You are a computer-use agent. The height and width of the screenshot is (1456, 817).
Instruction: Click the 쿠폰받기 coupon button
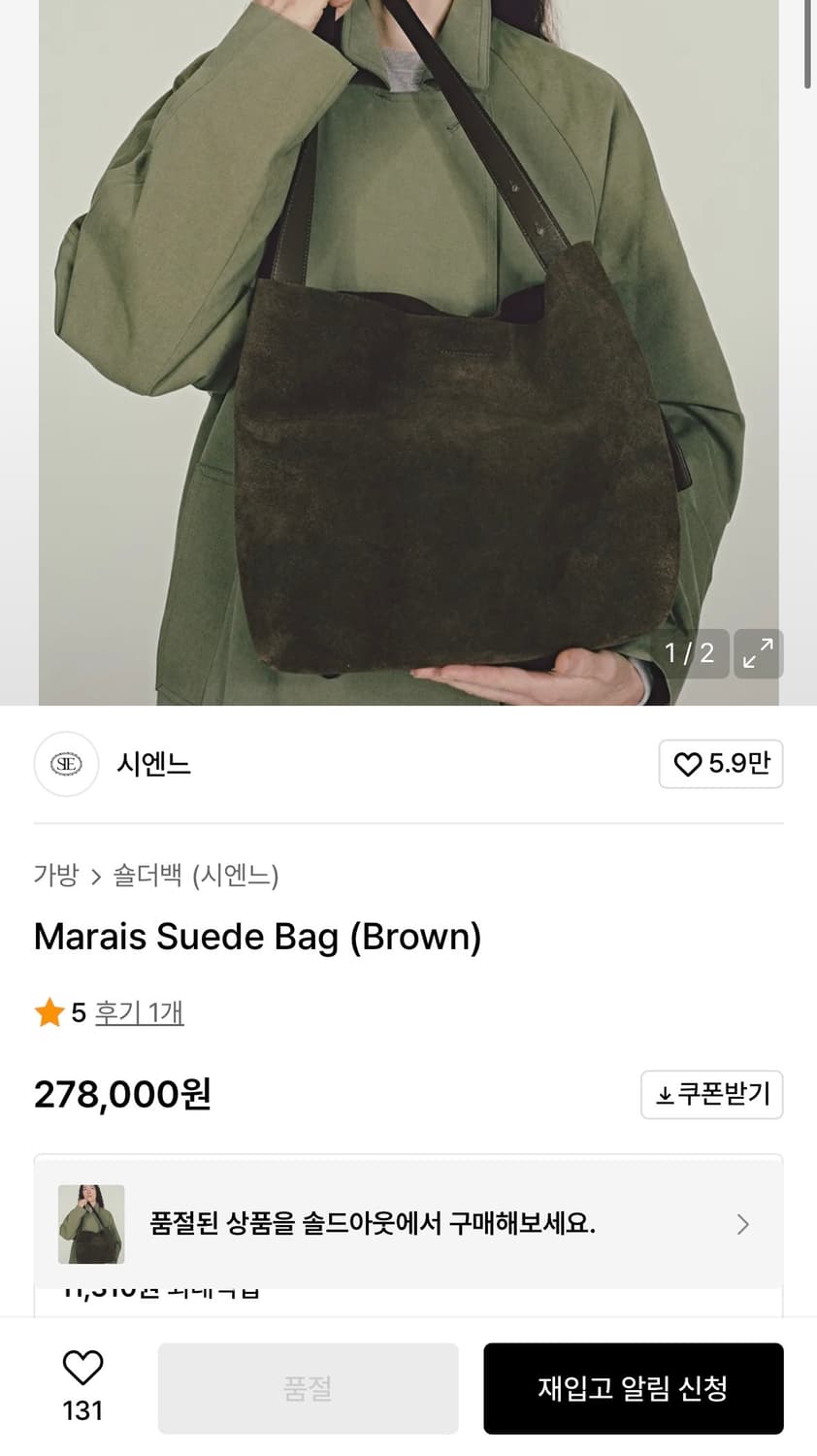tap(711, 1094)
